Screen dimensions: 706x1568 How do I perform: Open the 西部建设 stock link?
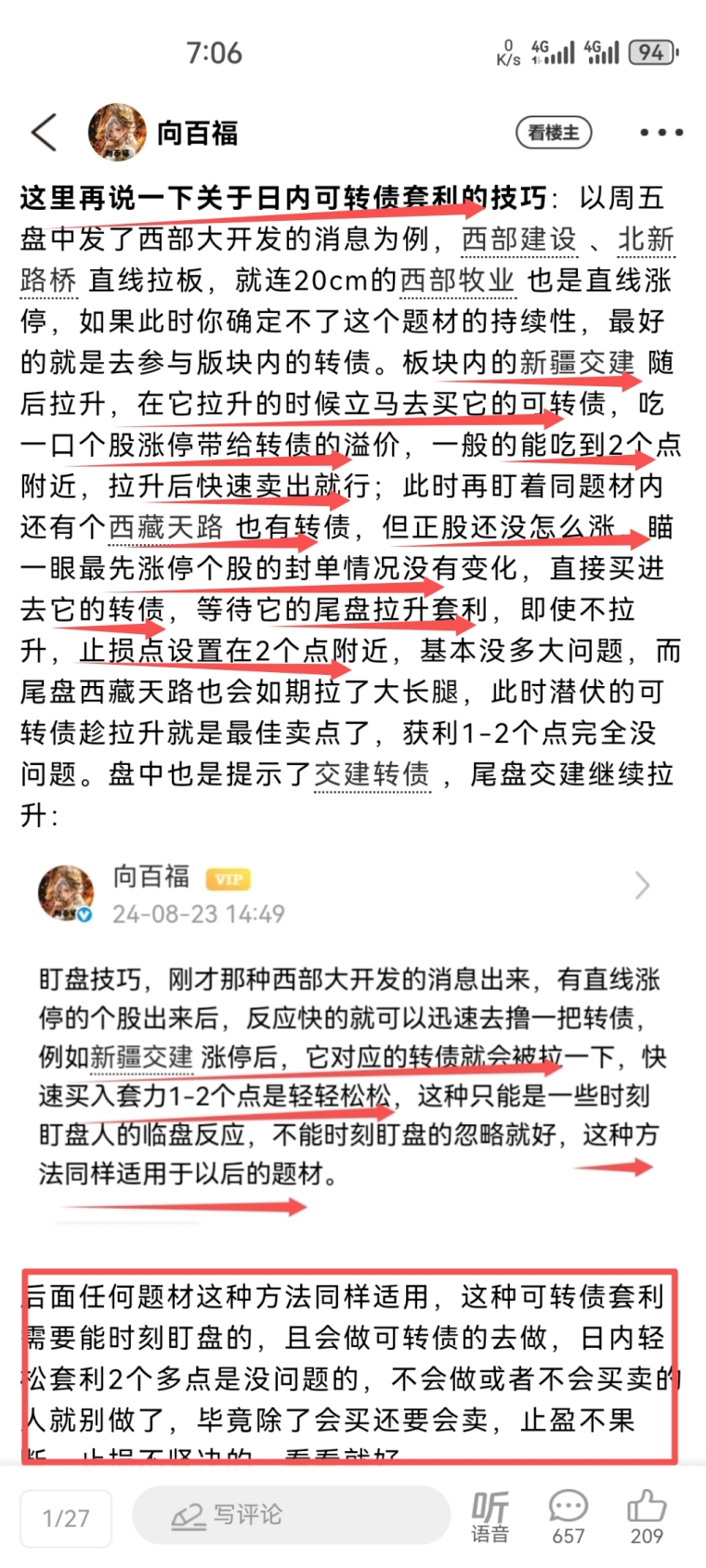[x=519, y=240]
